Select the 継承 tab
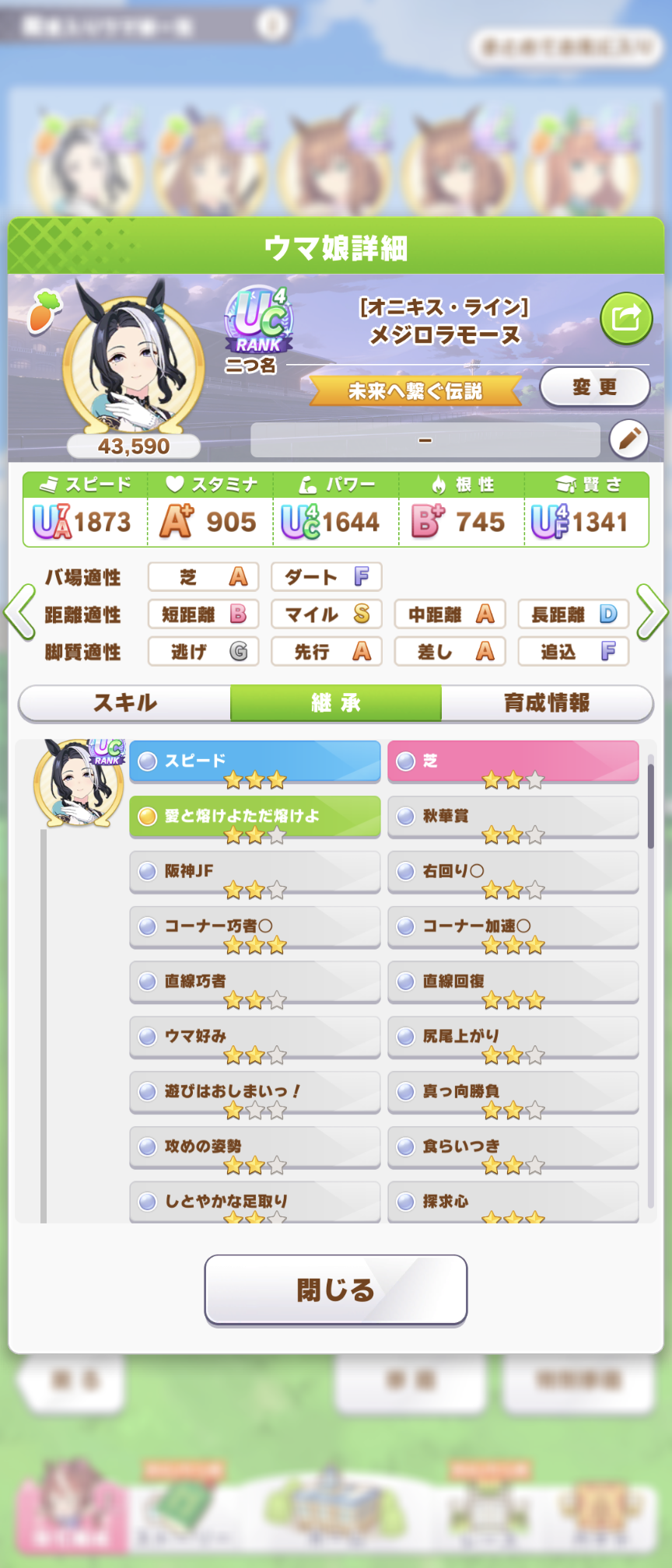Viewport: 672px width, 1568px height. (x=336, y=703)
